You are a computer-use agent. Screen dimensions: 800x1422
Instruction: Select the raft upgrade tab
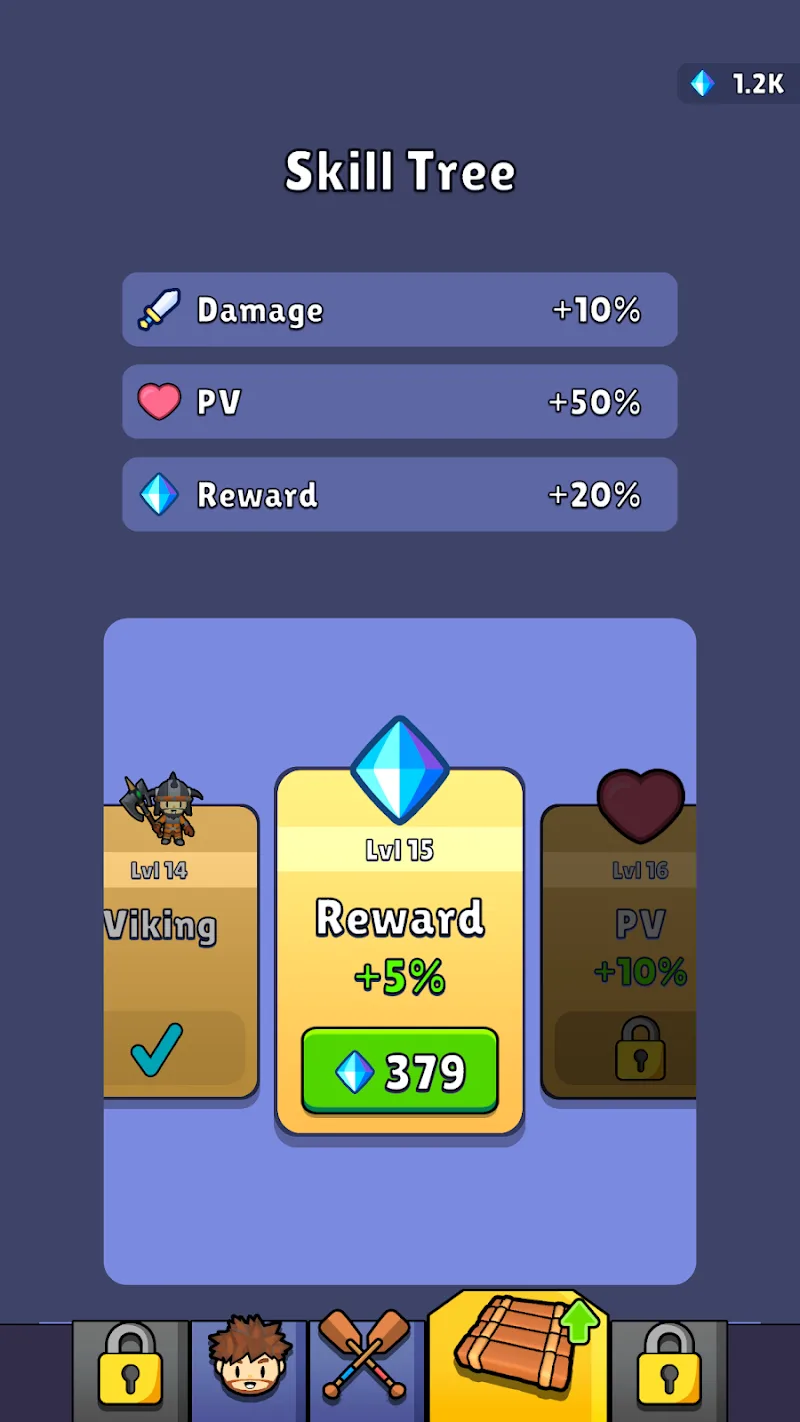518,1355
